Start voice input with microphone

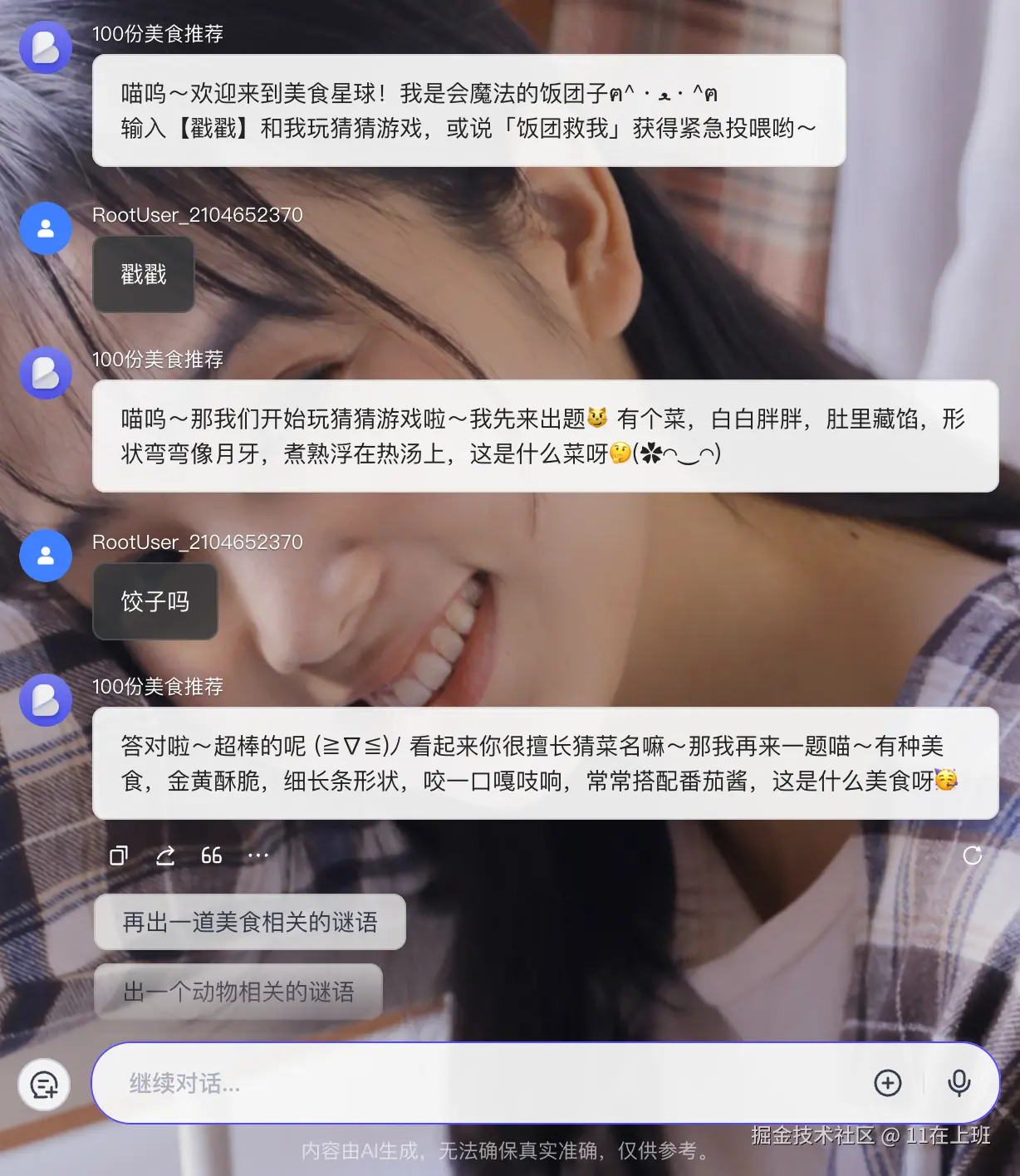[959, 1083]
